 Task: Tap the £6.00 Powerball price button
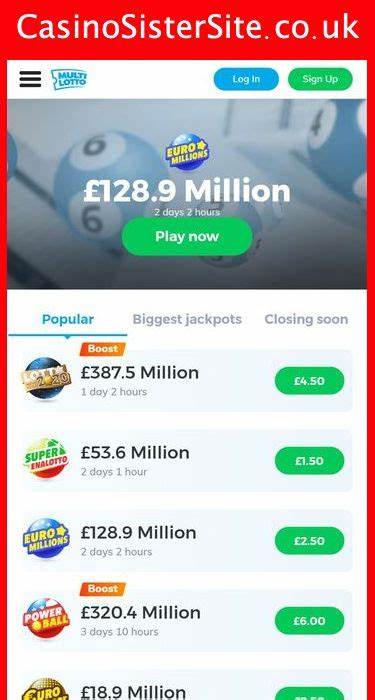(309, 621)
